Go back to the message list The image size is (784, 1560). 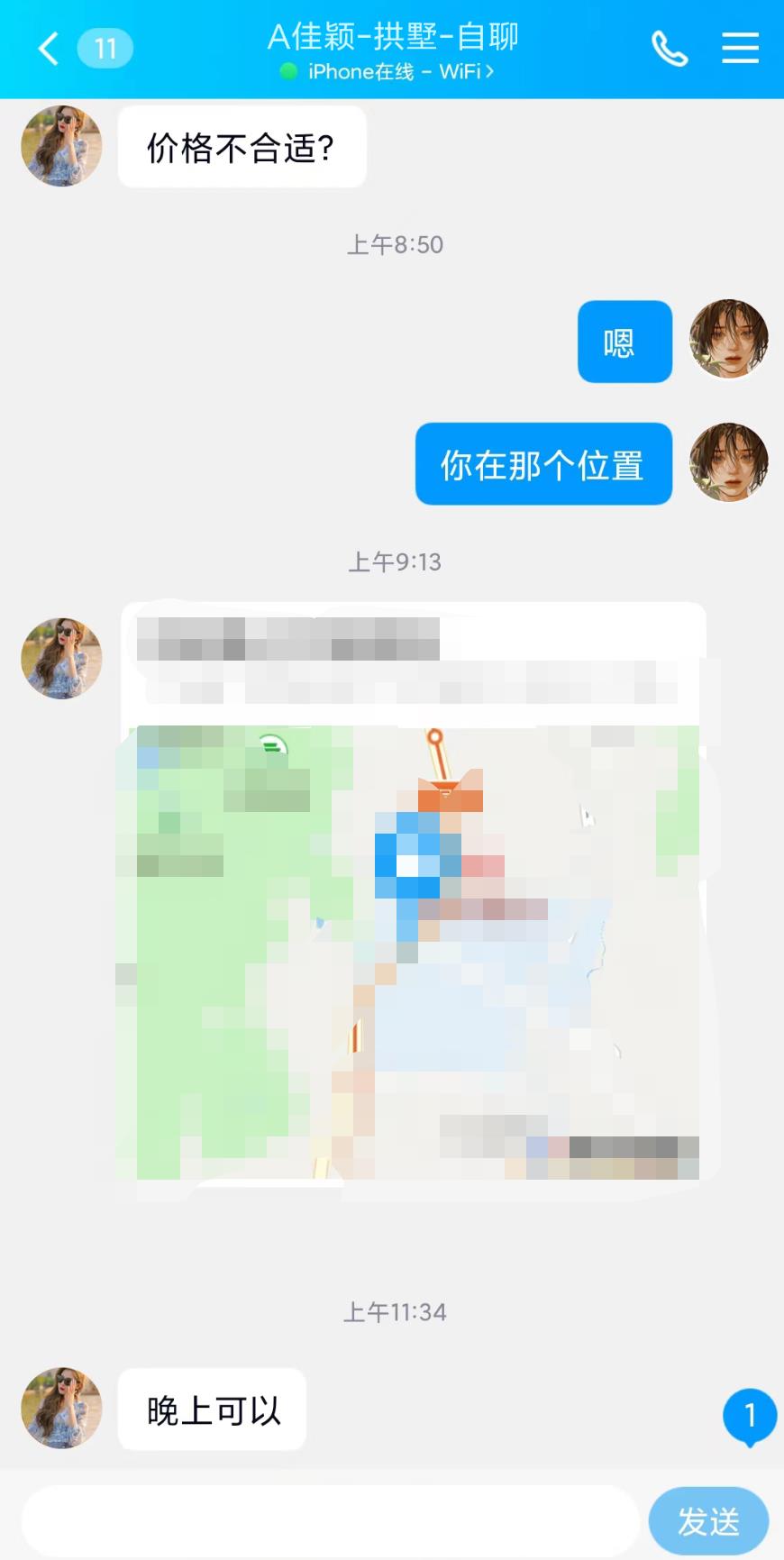click(50, 49)
